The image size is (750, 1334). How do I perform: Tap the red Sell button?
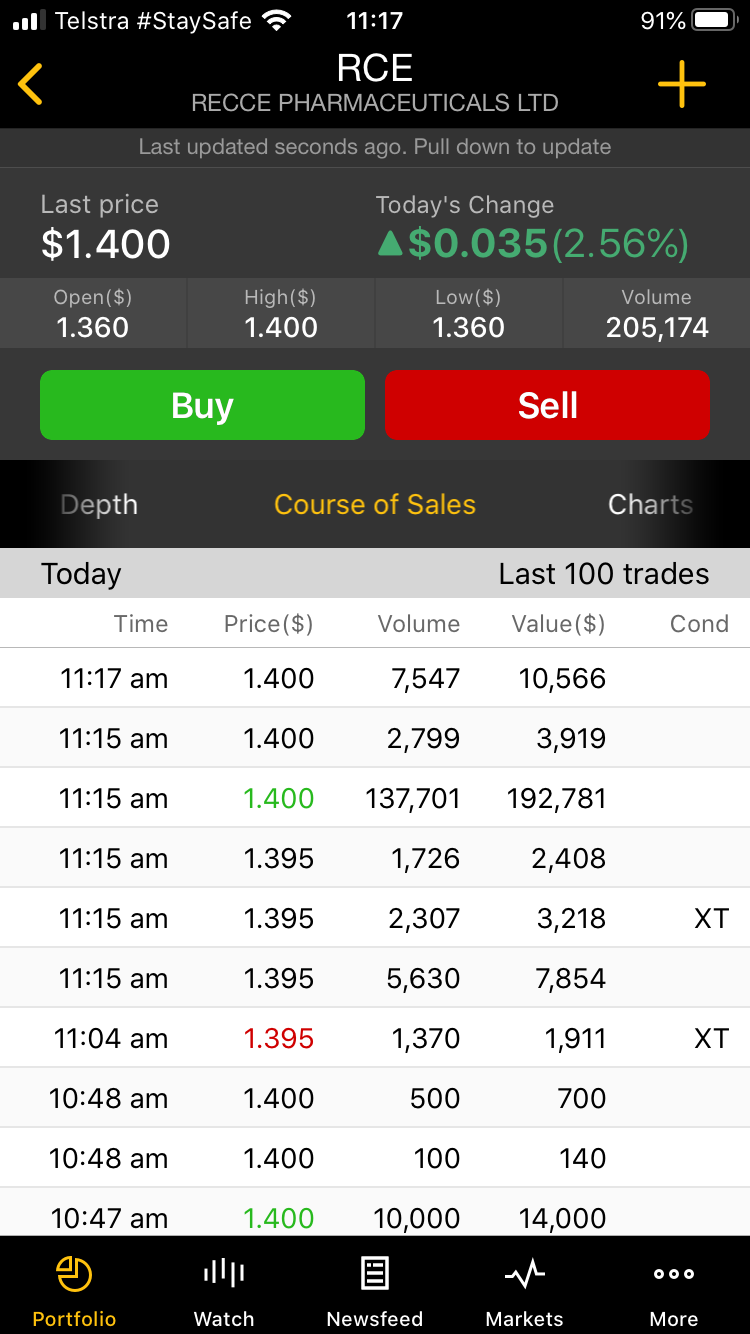pos(547,405)
